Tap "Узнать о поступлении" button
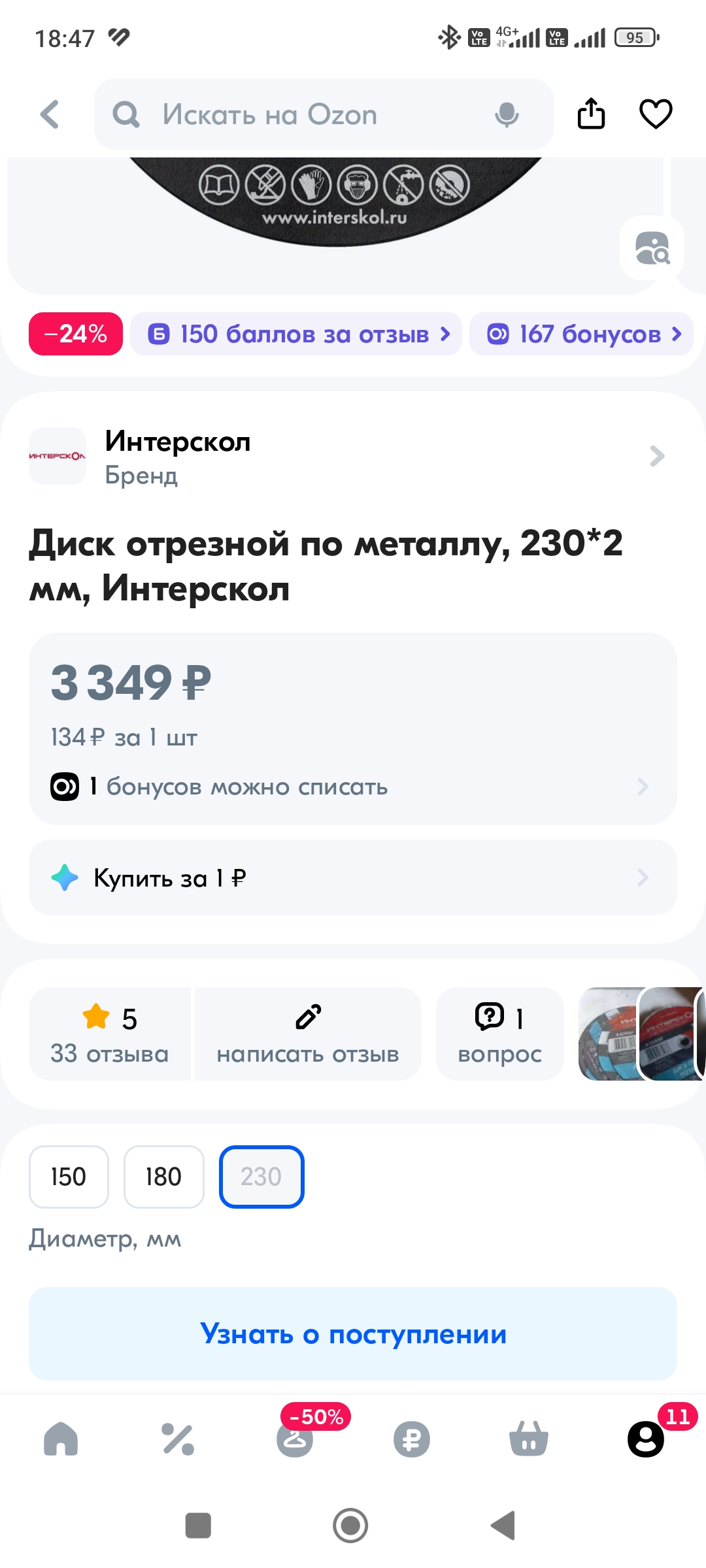Image resolution: width=706 pixels, height=1568 pixels. pyautogui.click(x=353, y=1333)
